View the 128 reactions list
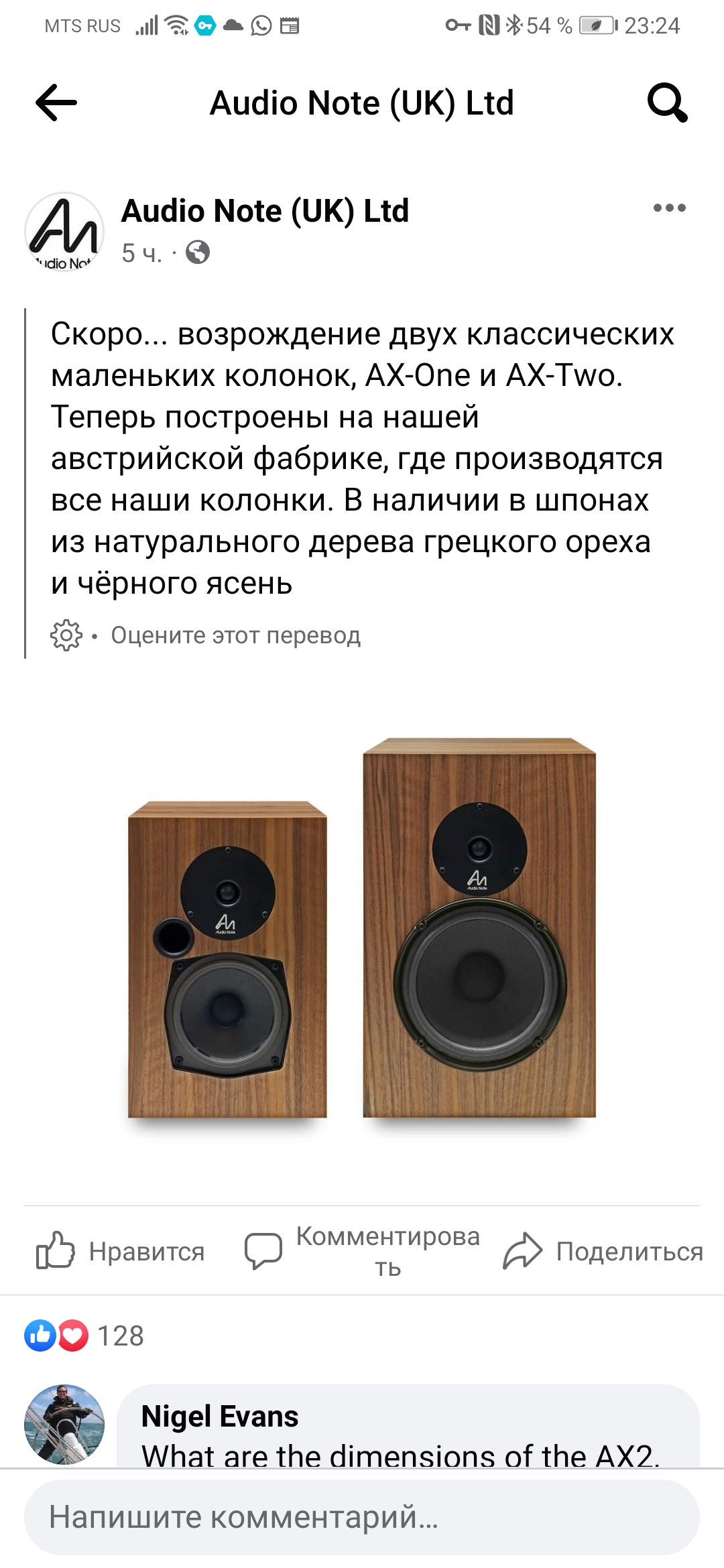Viewport: 724px width, 1568px height. pos(84,1335)
